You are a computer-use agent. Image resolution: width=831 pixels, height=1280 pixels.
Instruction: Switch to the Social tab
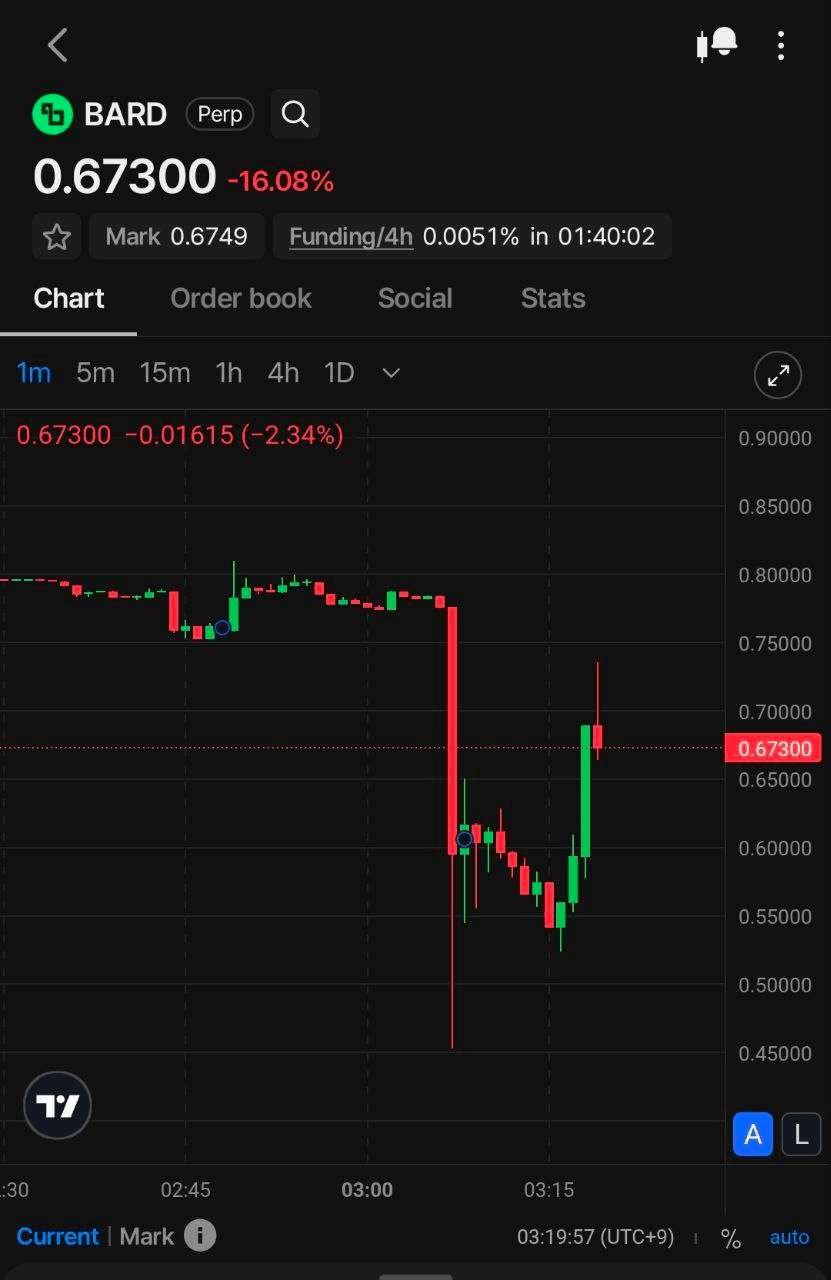(415, 298)
